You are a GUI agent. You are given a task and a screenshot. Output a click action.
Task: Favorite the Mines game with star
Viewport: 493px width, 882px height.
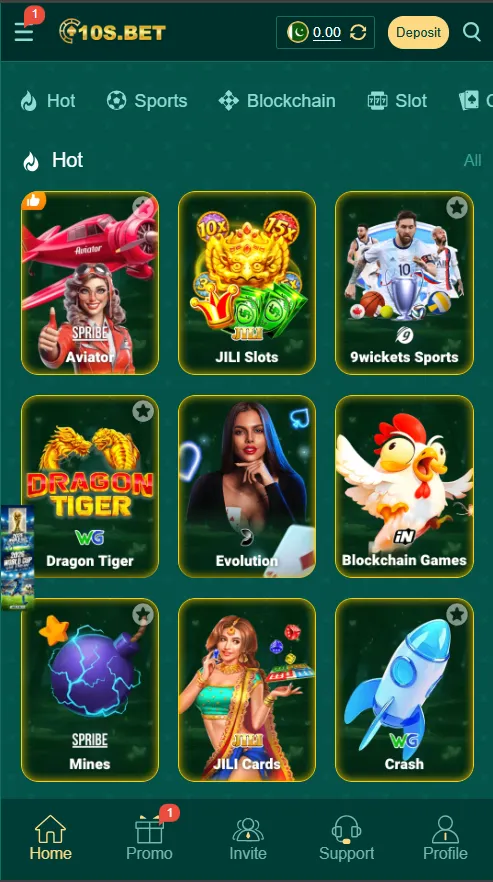[x=143, y=615]
